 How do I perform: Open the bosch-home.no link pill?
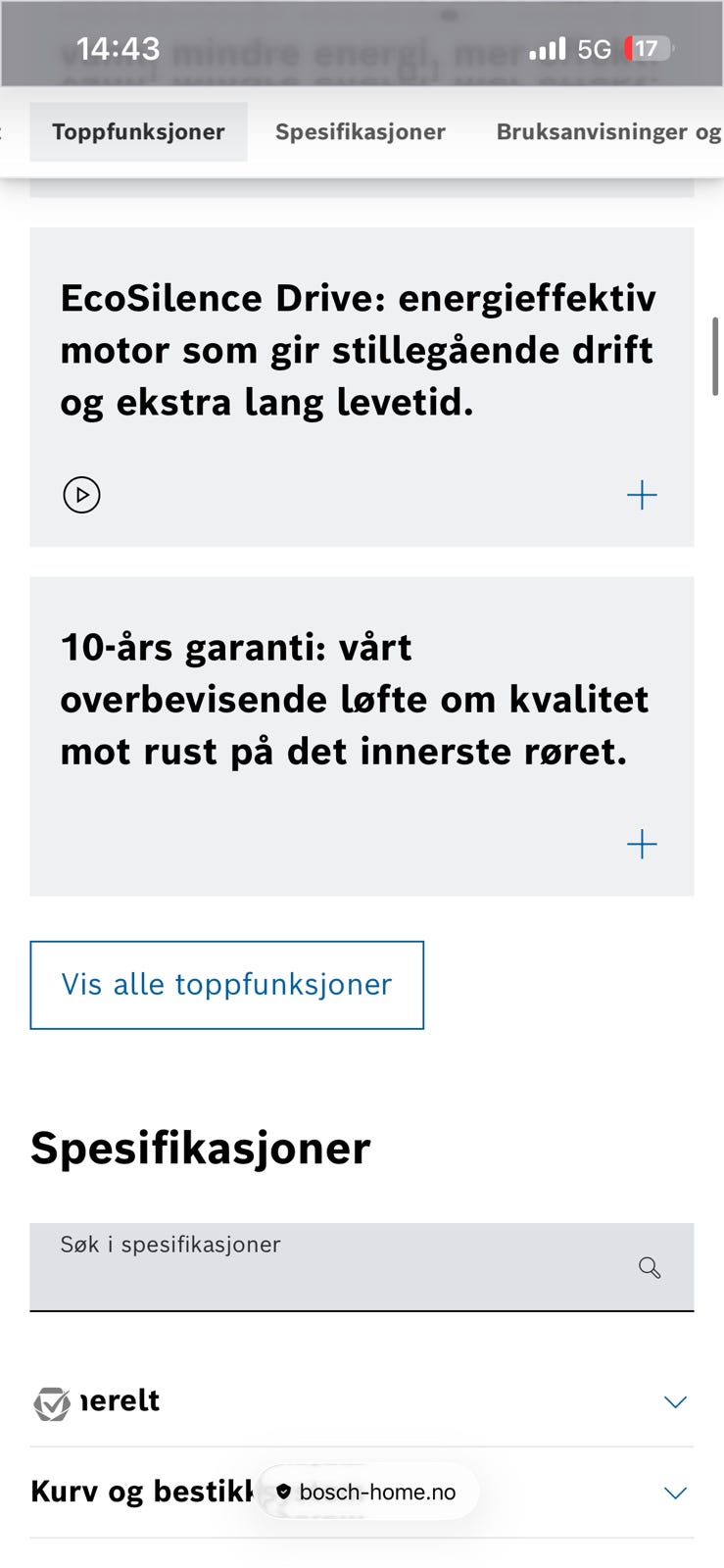[367, 1492]
